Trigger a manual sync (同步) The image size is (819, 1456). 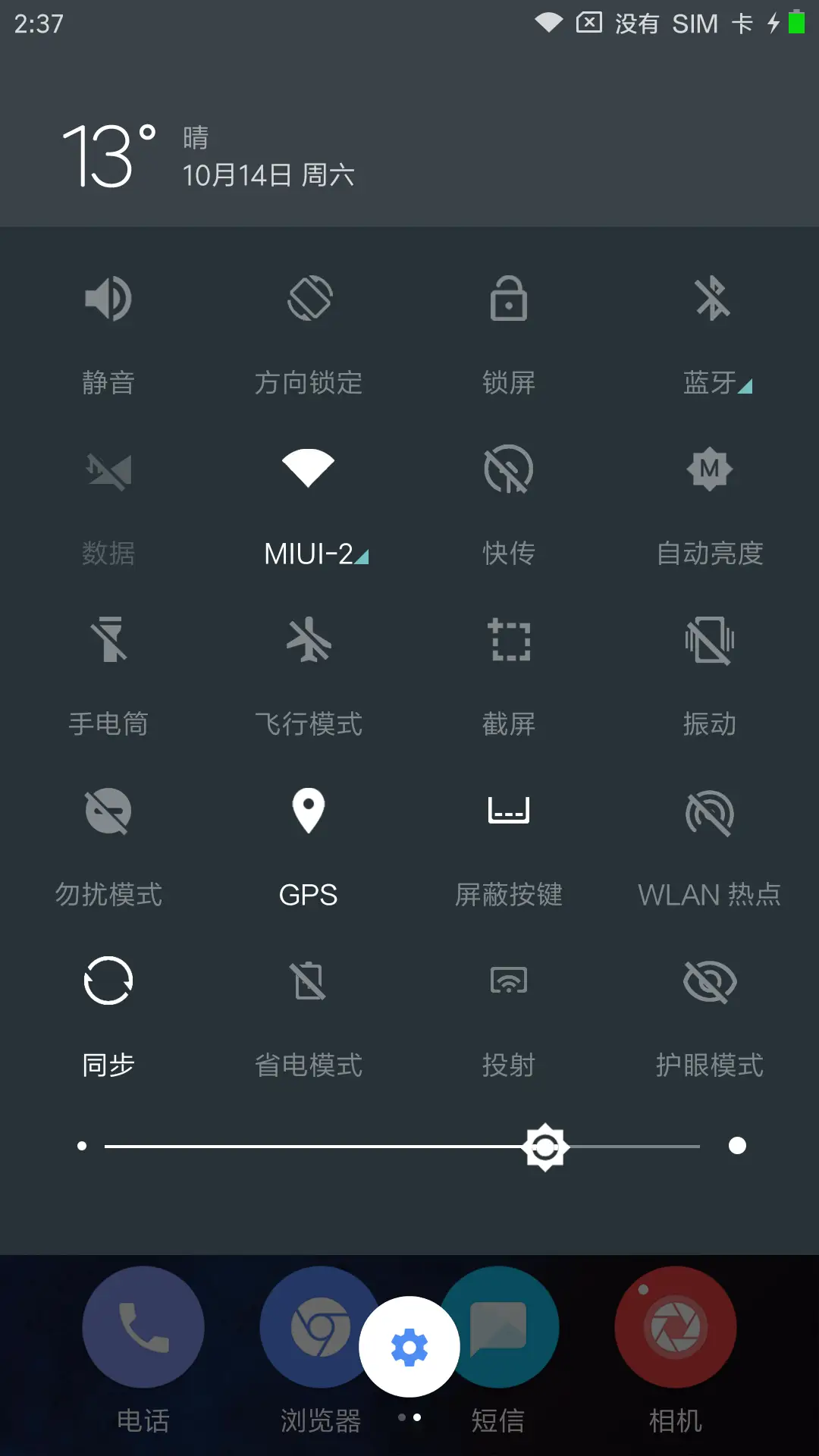(108, 1009)
